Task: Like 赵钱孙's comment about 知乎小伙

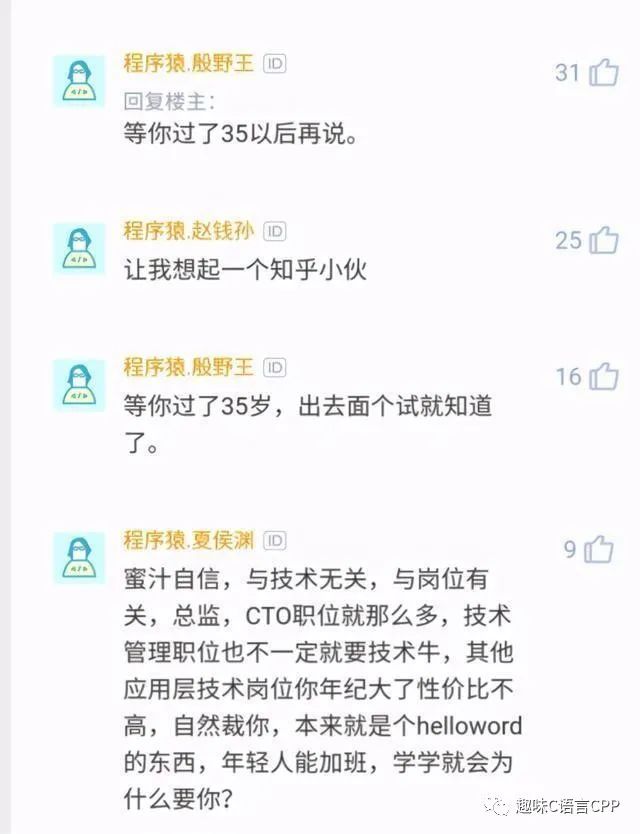Action: (x=603, y=240)
